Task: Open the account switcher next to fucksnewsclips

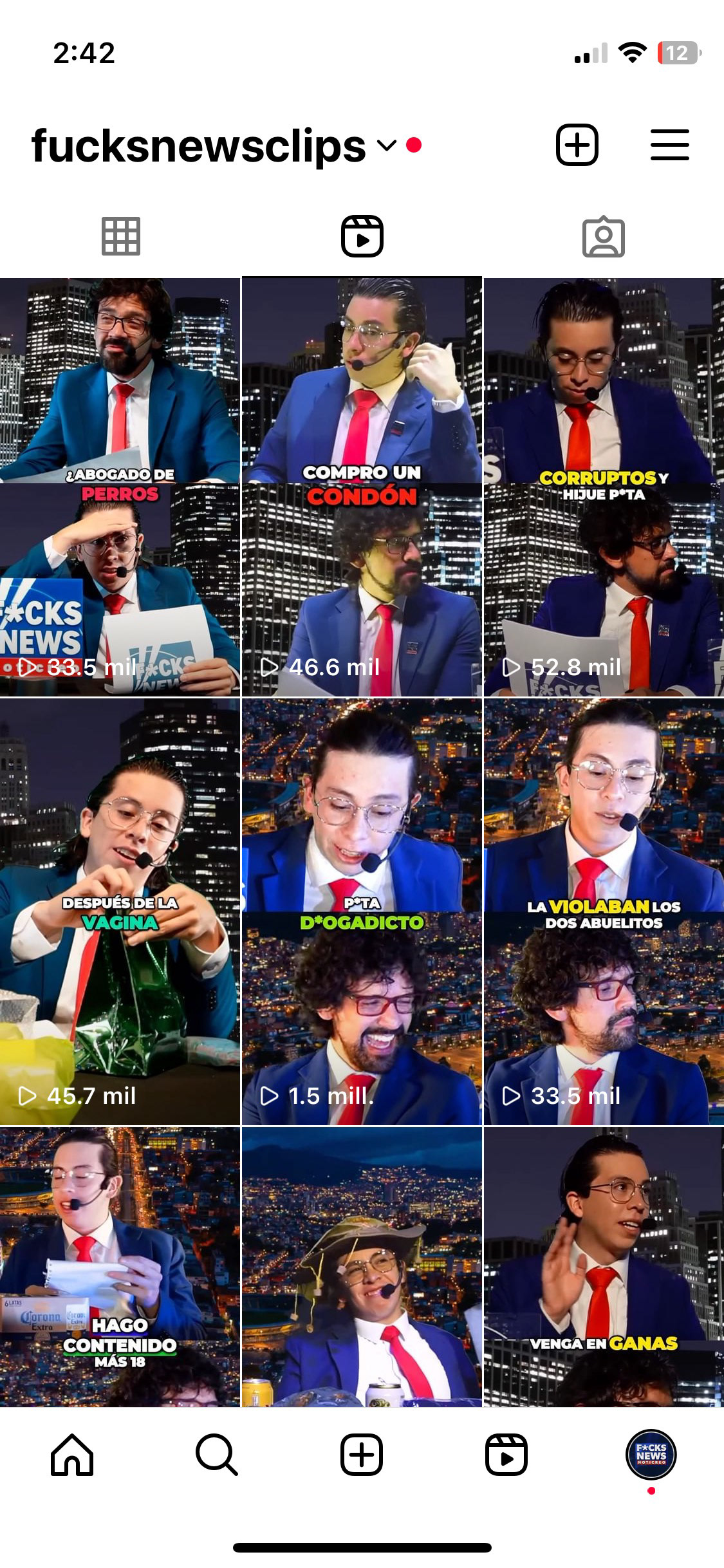Action: point(386,145)
